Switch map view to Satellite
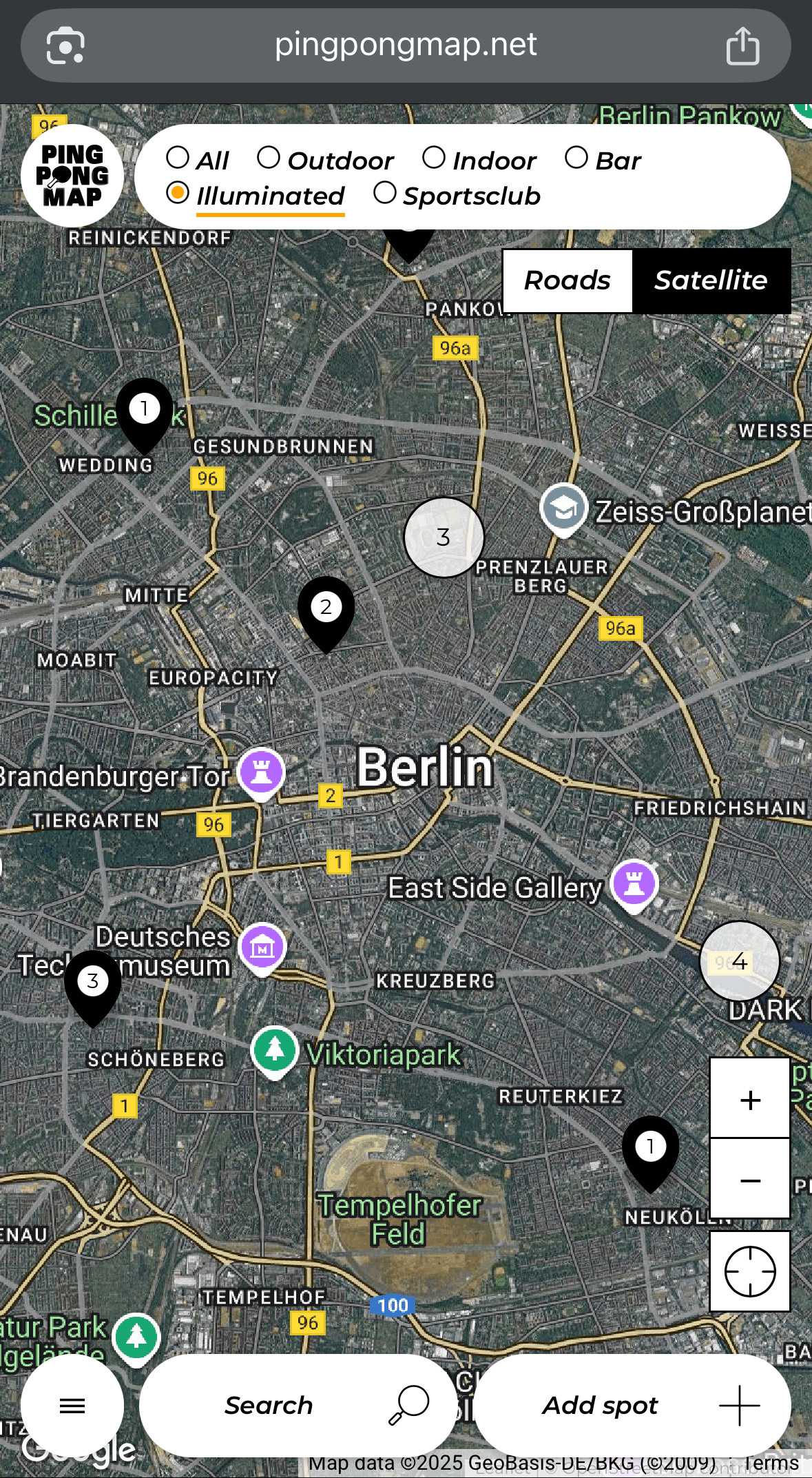Image resolution: width=812 pixels, height=1478 pixels. pos(711,280)
